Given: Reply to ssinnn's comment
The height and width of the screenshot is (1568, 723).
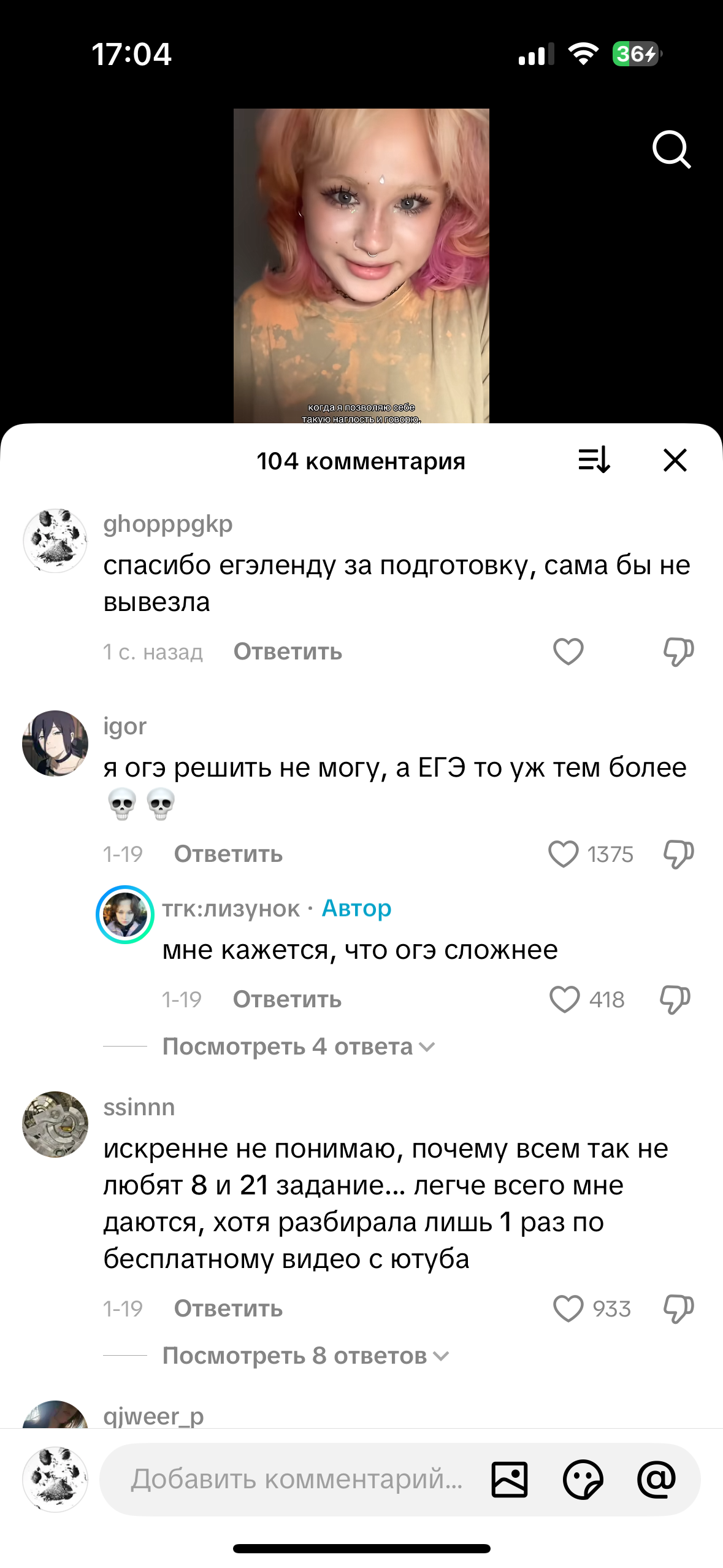Looking at the screenshot, I should [228, 1309].
